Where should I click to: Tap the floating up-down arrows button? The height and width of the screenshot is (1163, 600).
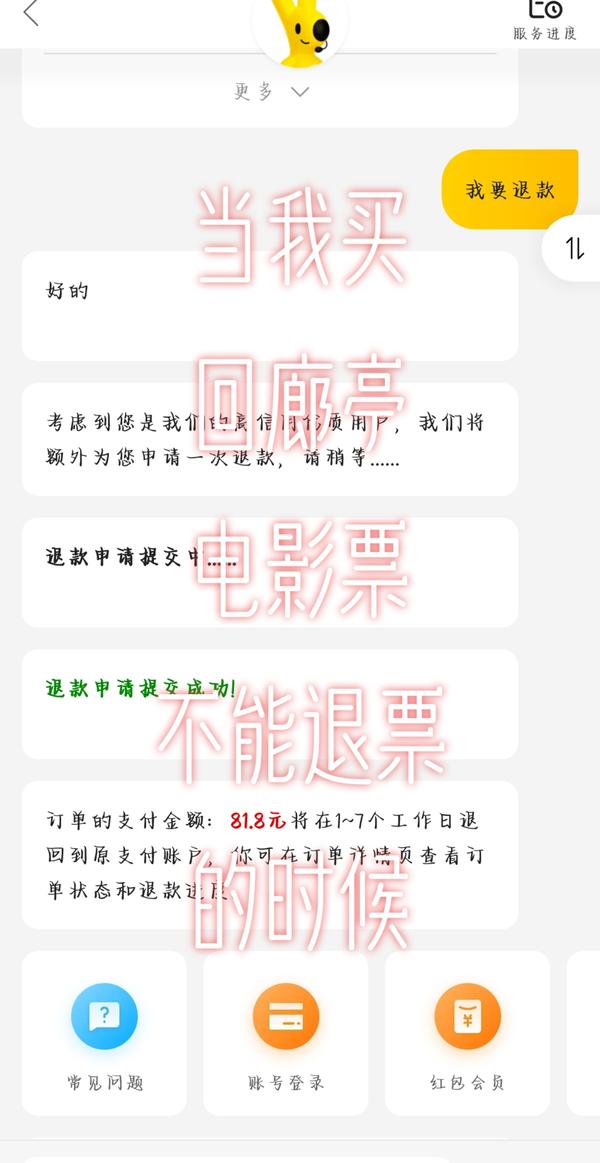(x=574, y=248)
